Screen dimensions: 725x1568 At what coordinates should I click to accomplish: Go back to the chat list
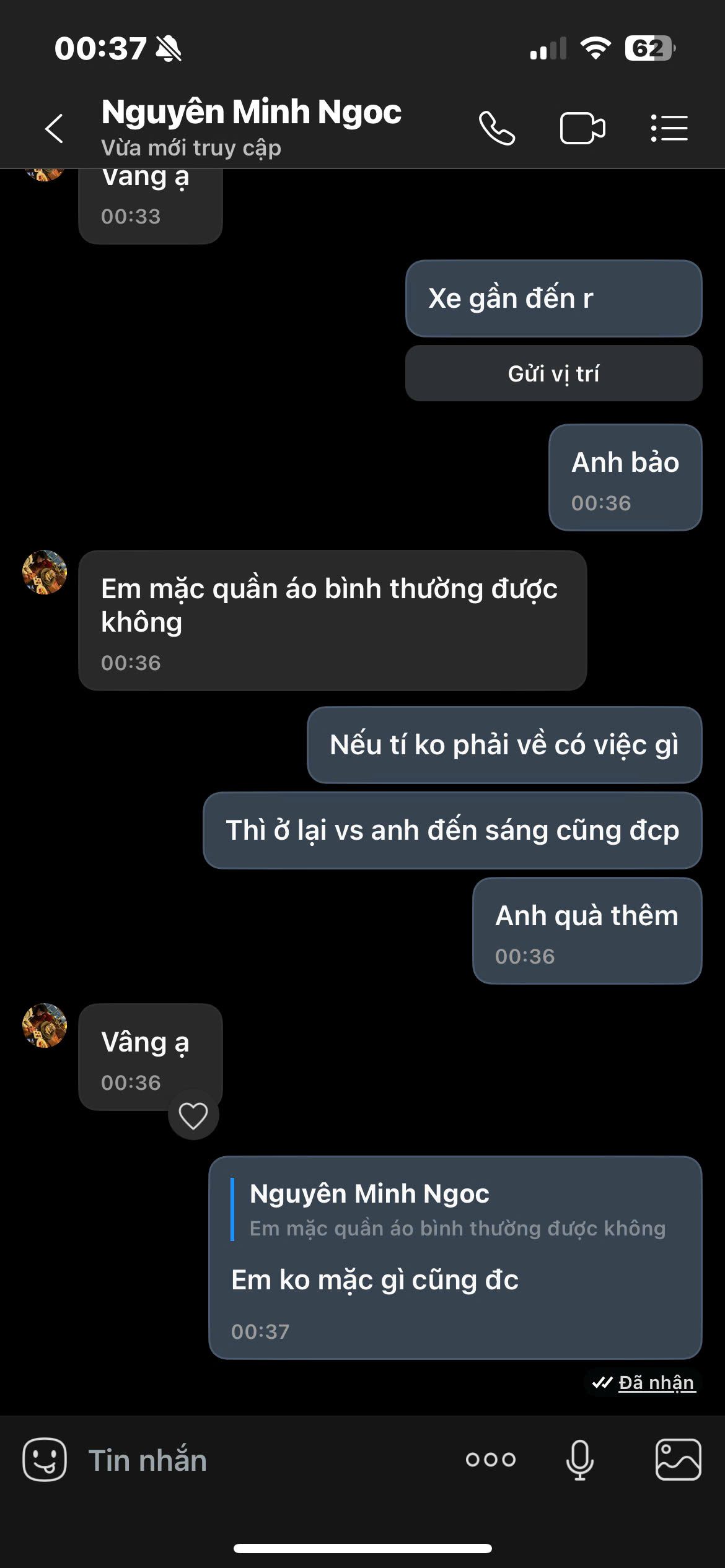point(55,129)
